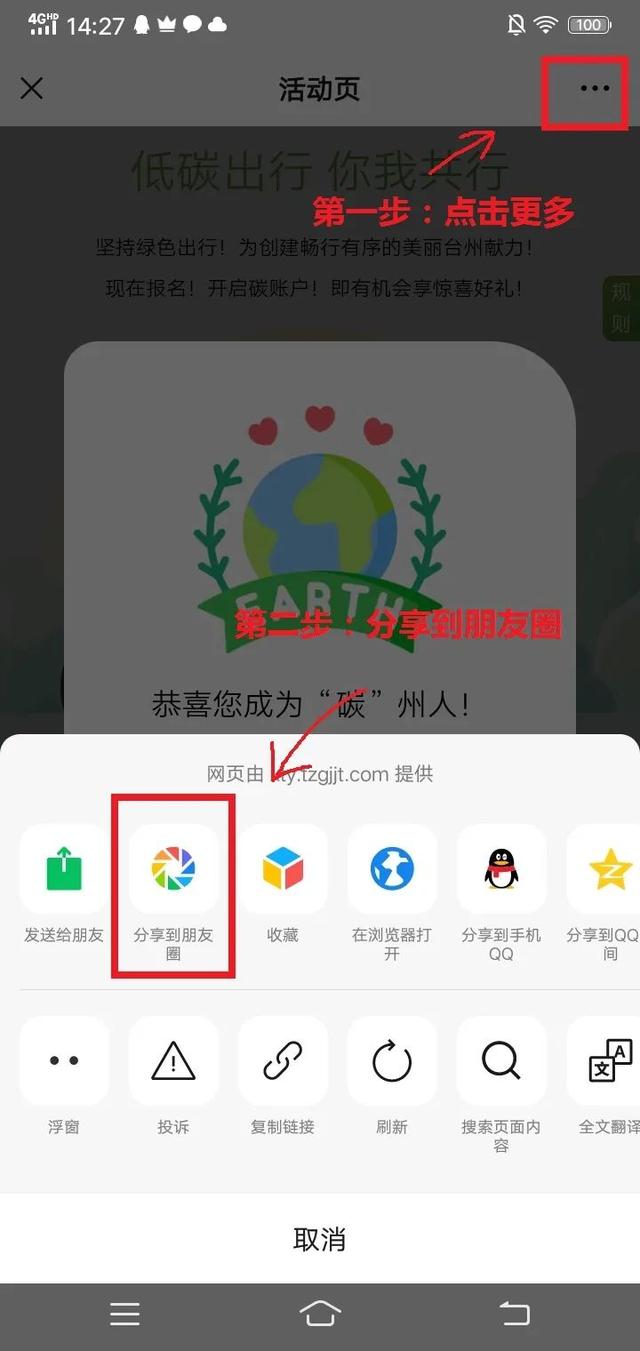Dismiss the share sheet with 取消
Viewport: 640px width, 1351px height.
point(320,1239)
